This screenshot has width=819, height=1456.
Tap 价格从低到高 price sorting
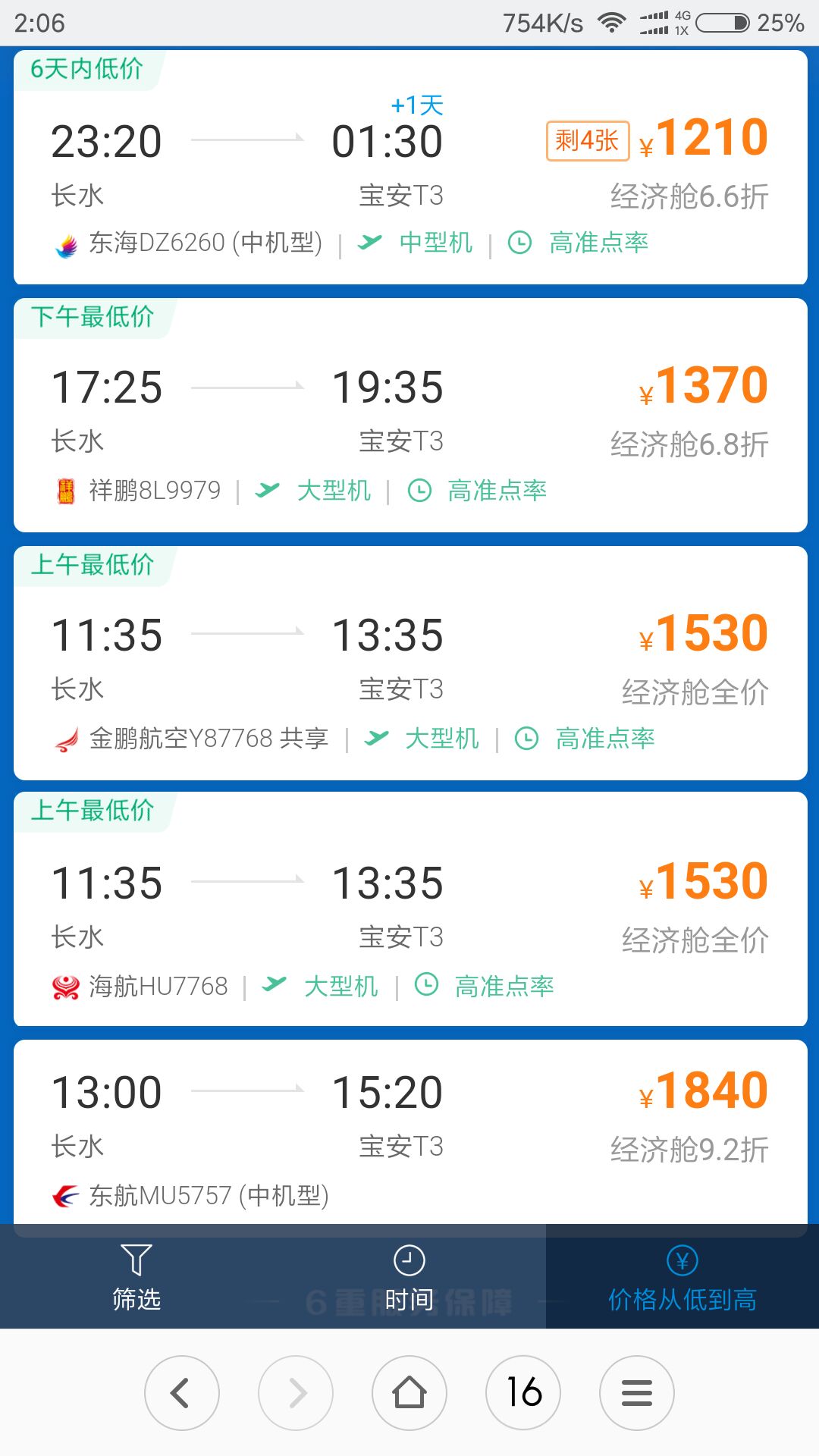(x=682, y=1277)
